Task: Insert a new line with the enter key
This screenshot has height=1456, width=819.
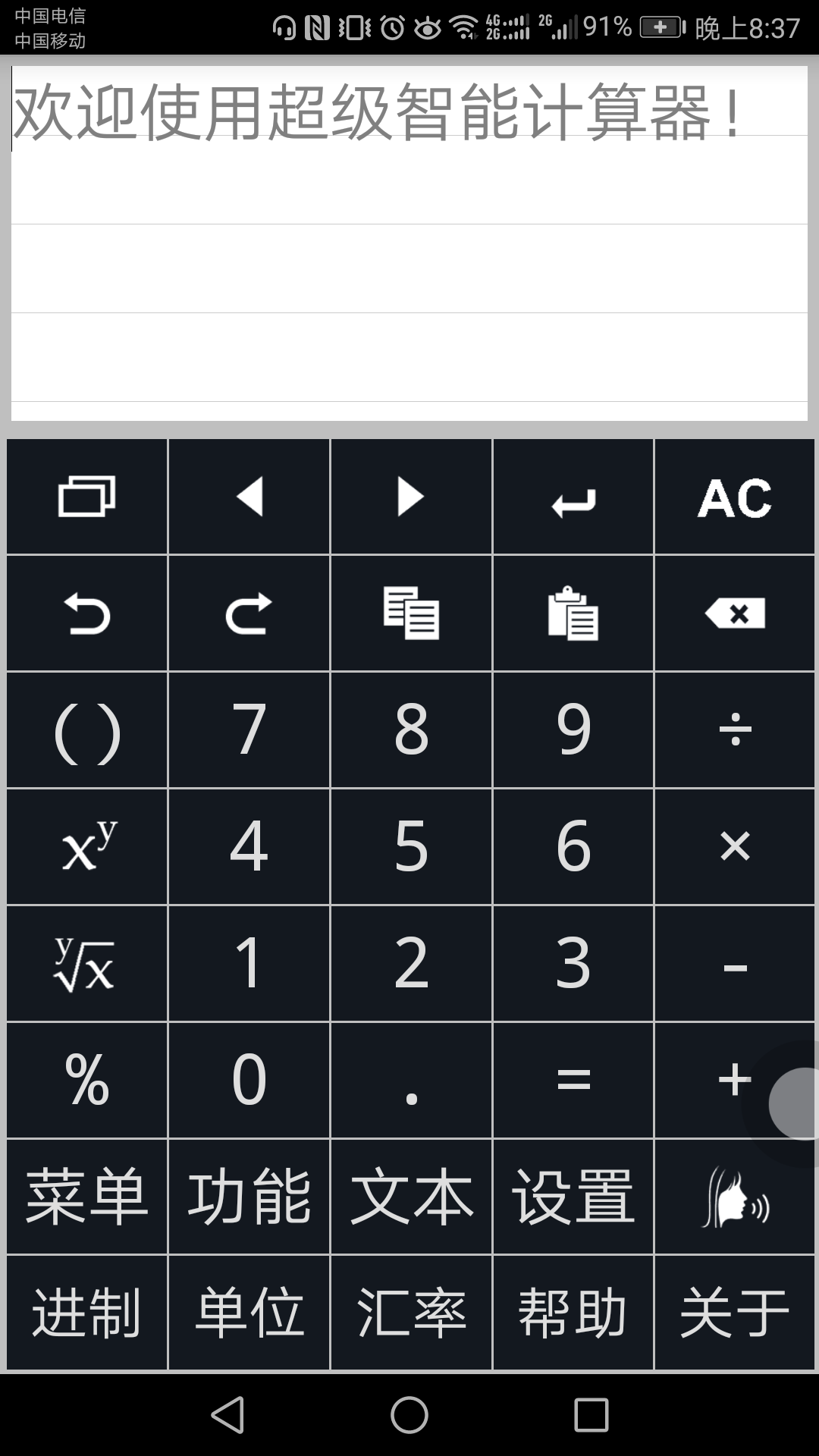Action: coord(573,497)
